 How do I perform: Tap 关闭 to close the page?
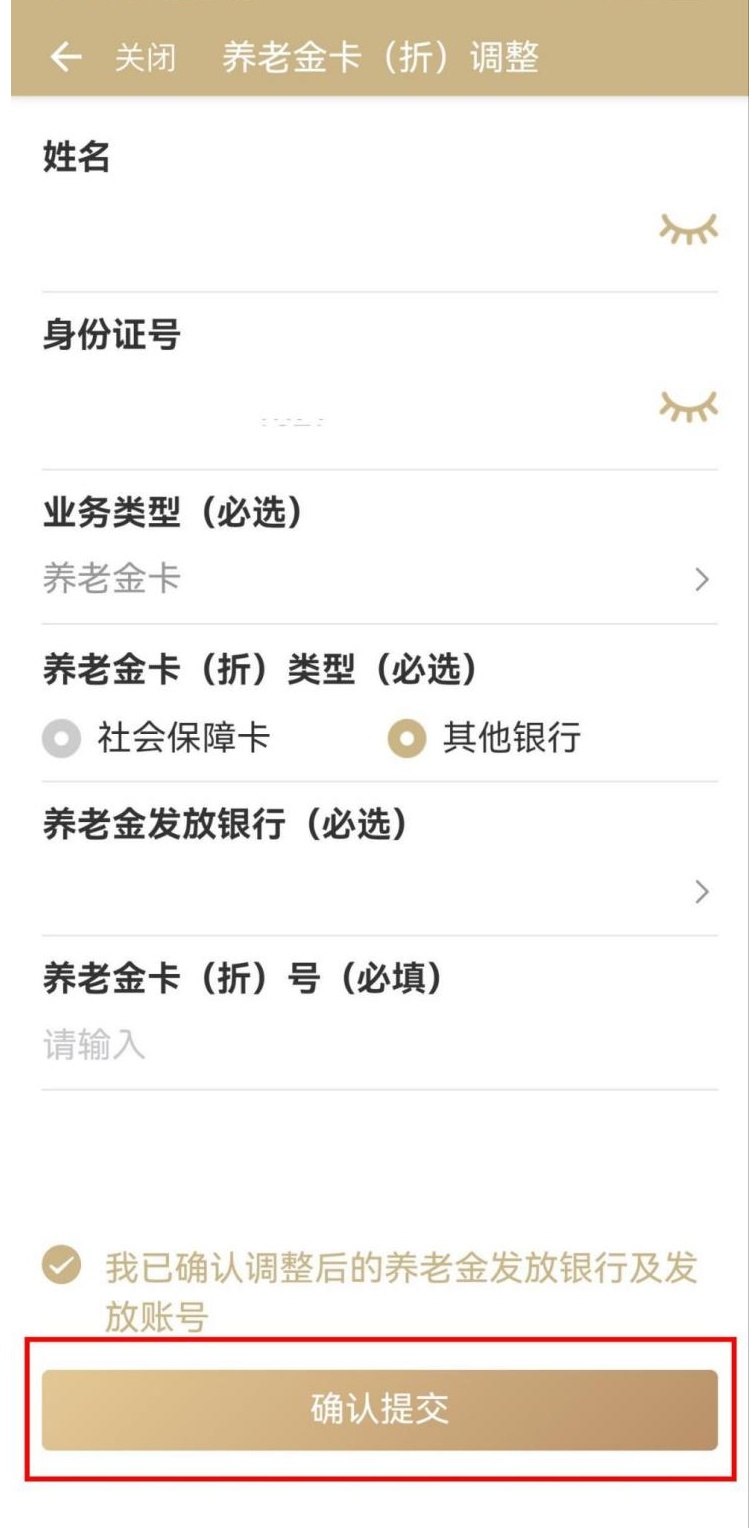coord(145,58)
